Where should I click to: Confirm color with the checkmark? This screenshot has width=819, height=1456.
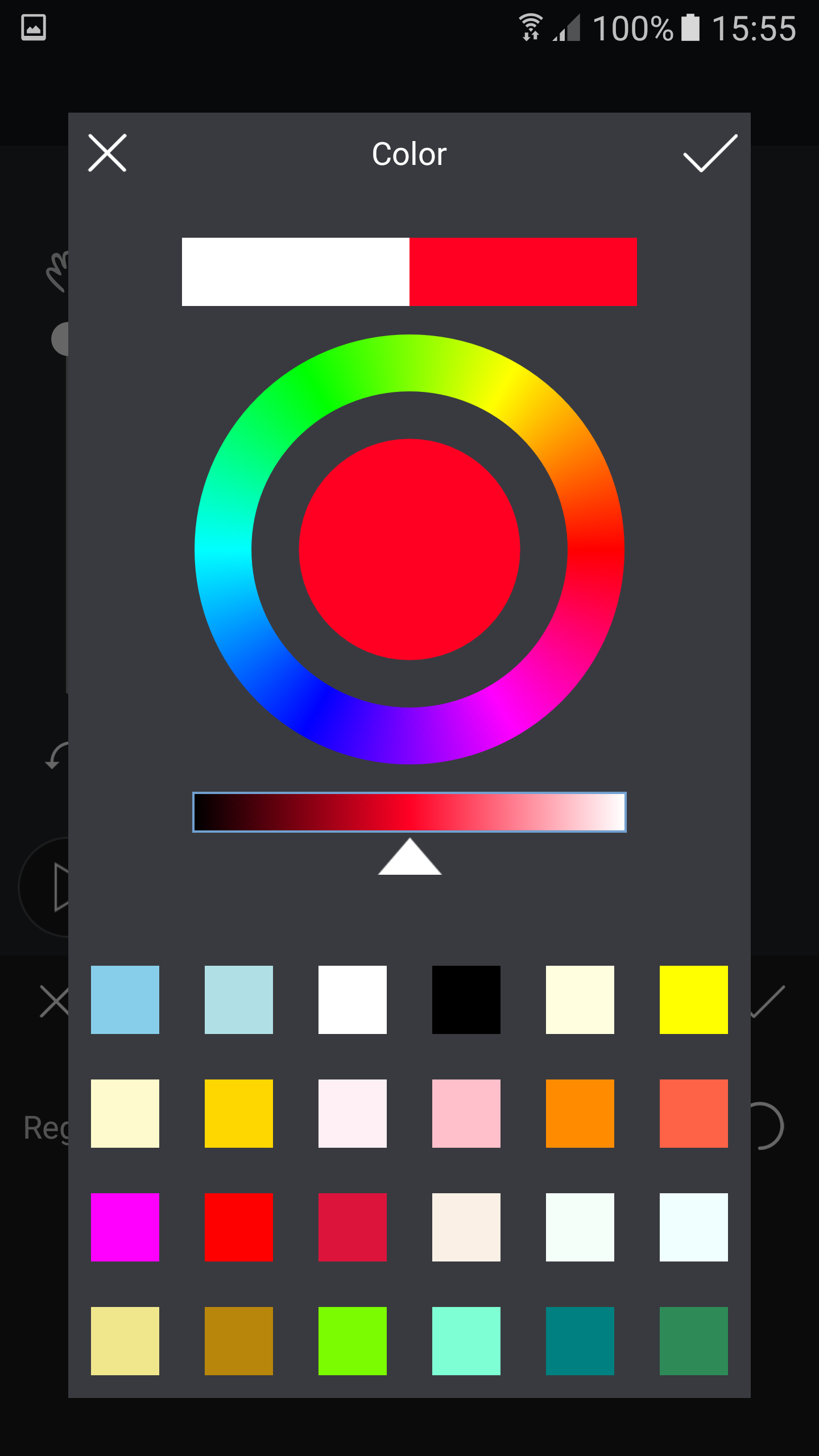click(710, 153)
